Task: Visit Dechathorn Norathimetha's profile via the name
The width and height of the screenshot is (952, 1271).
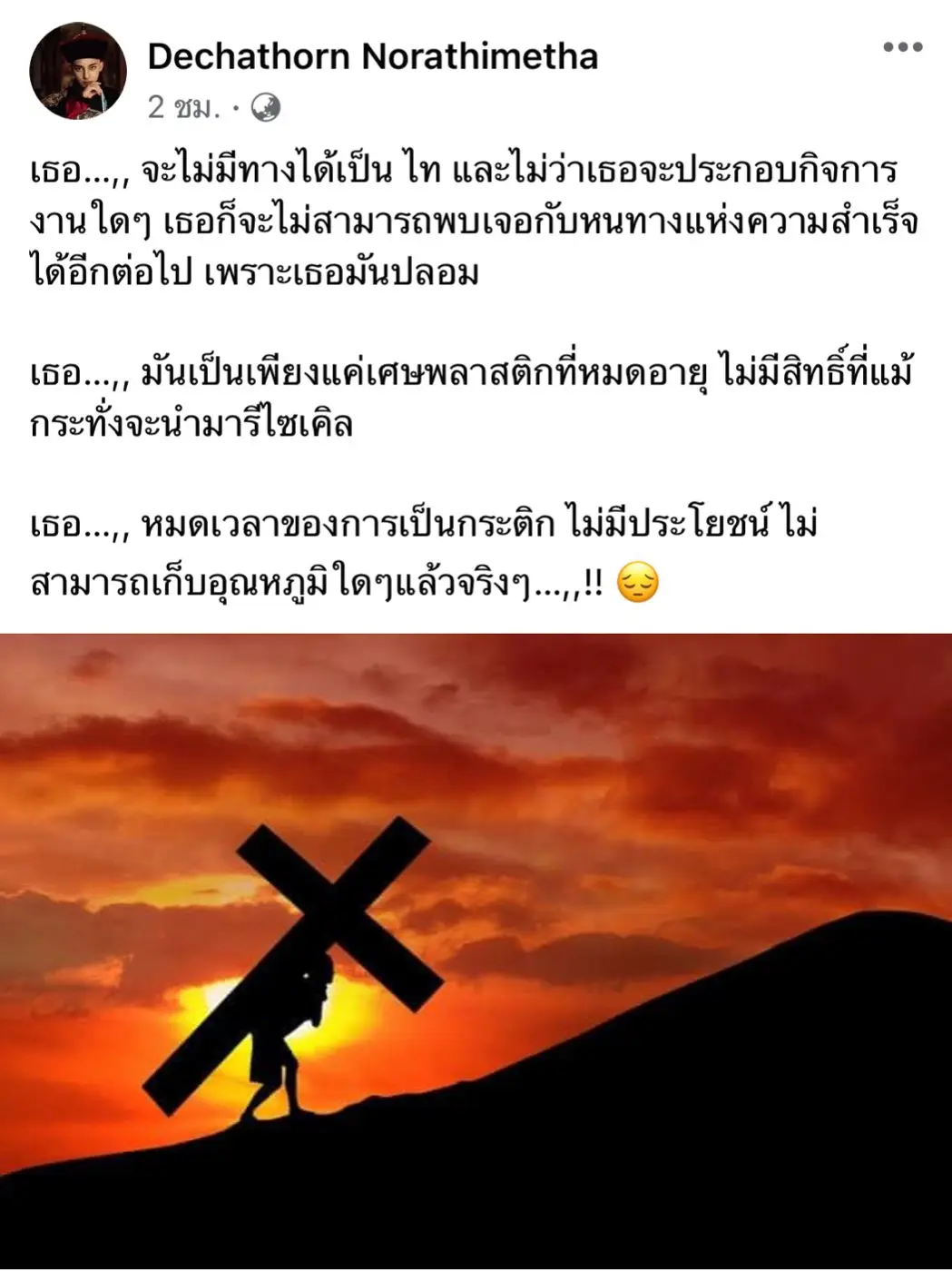Action: click(372, 56)
